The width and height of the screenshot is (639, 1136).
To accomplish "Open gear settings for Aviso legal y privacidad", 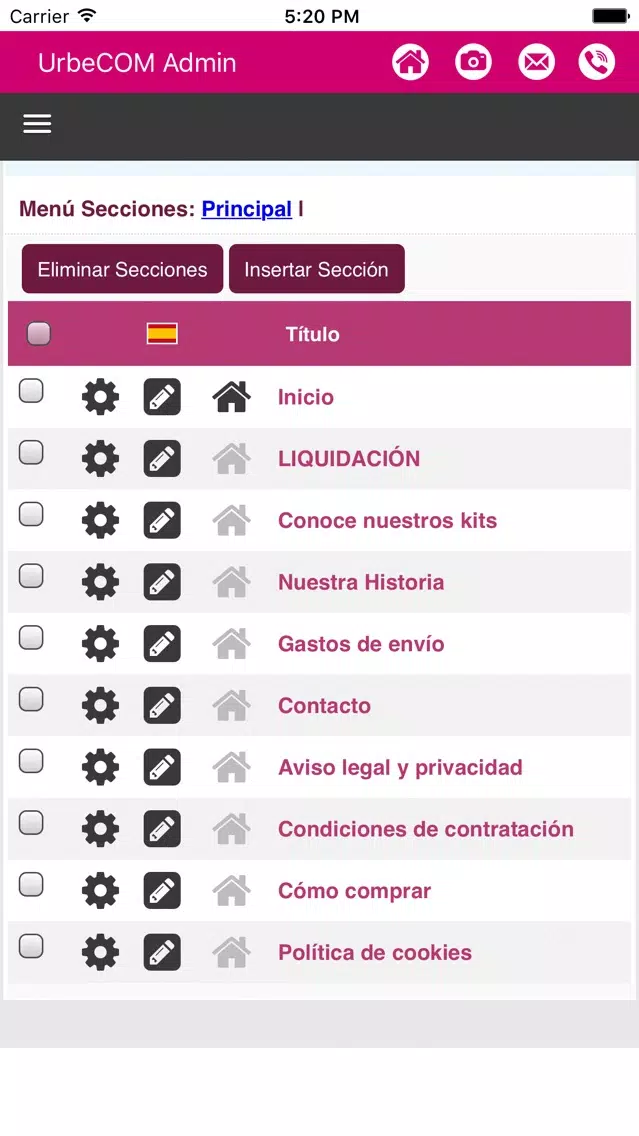I will (100, 767).
